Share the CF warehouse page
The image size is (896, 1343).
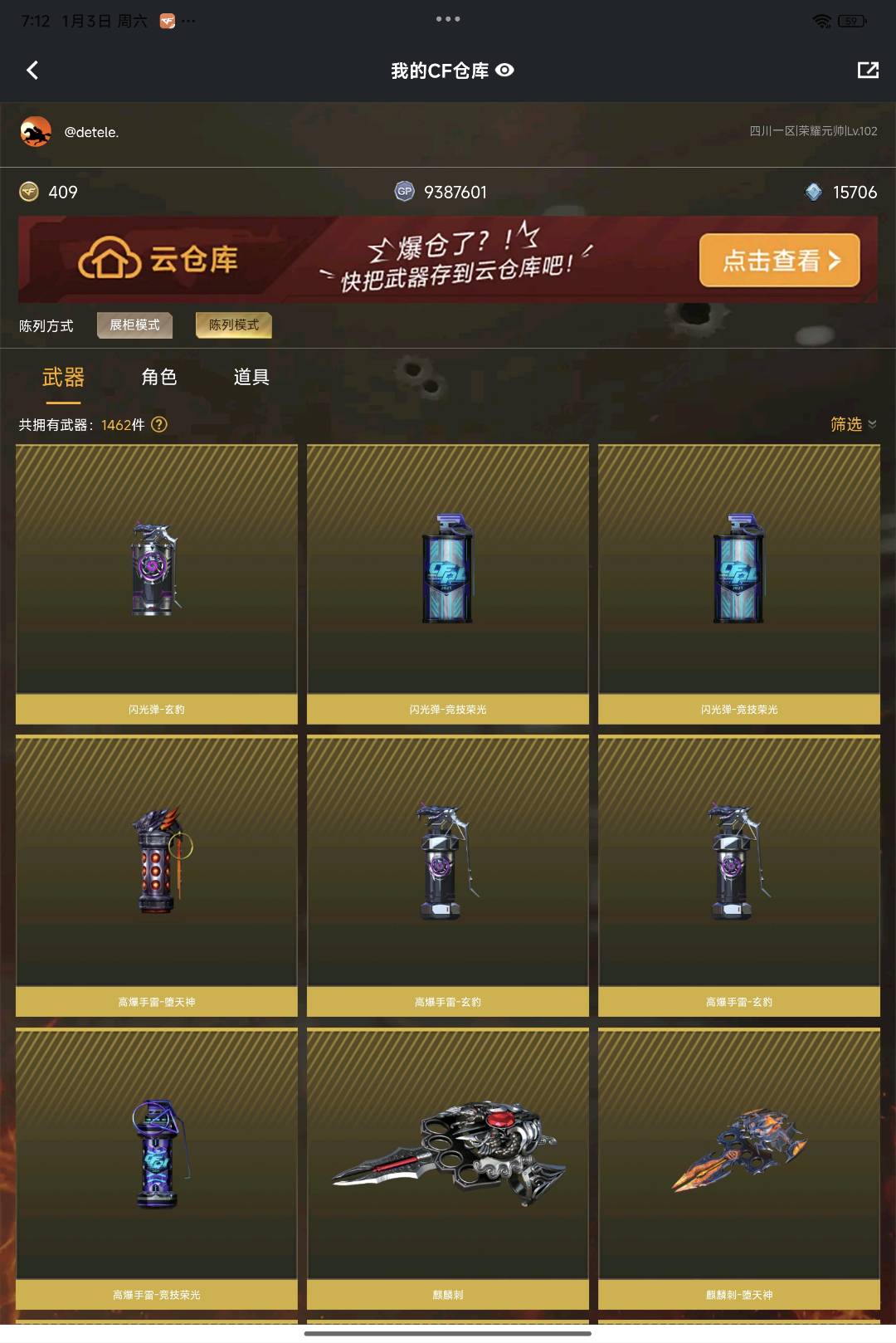click(868, 71)
